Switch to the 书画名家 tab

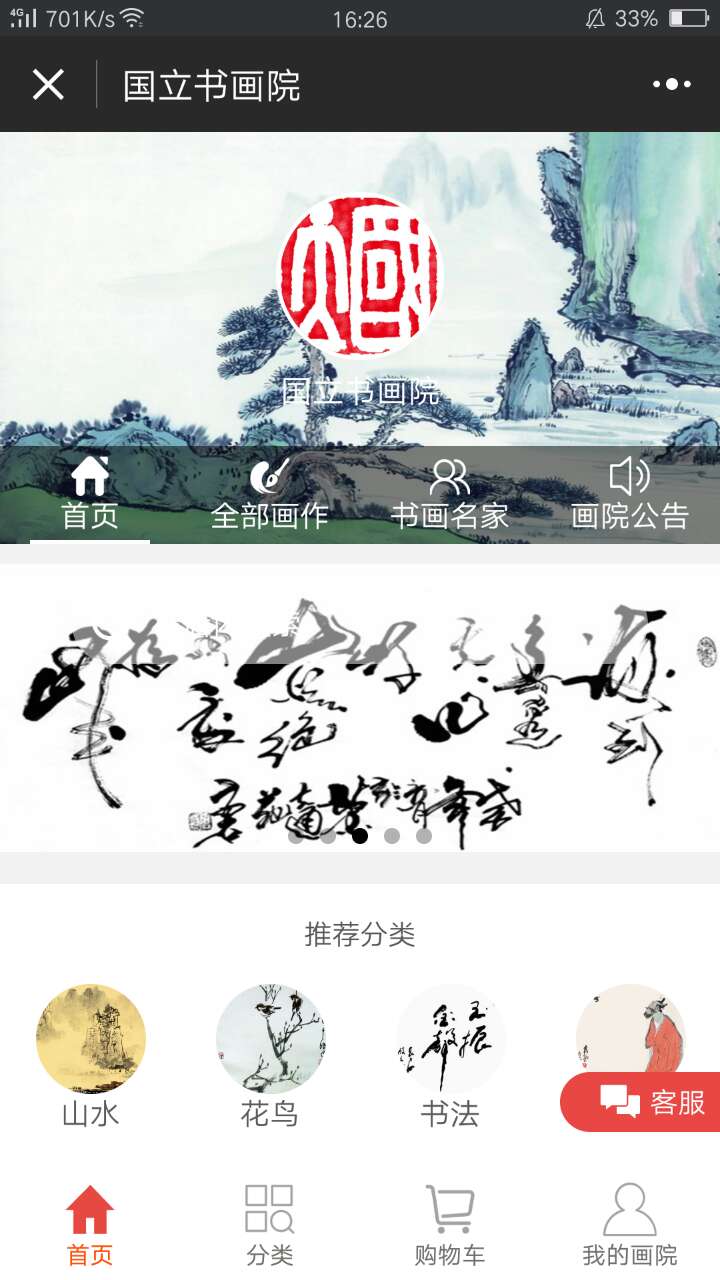(450, 495)
